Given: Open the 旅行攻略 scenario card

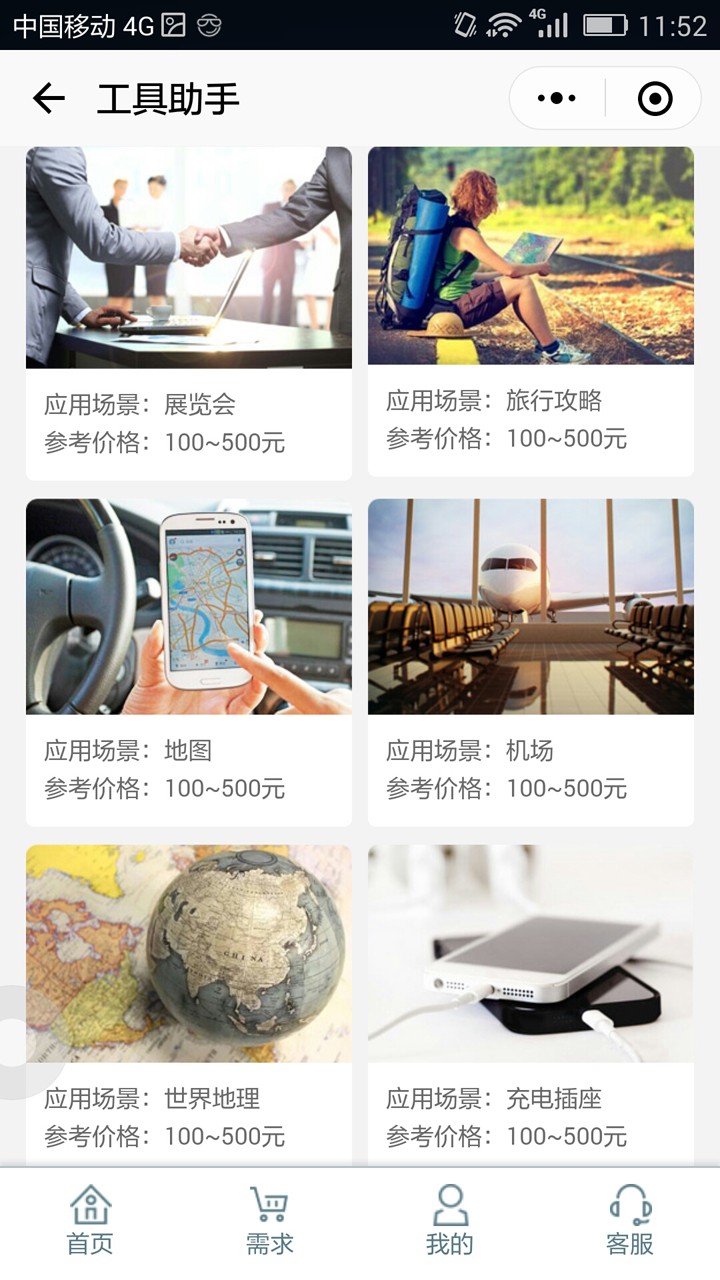Looking at the screenshot, I should tap(531, 311).
